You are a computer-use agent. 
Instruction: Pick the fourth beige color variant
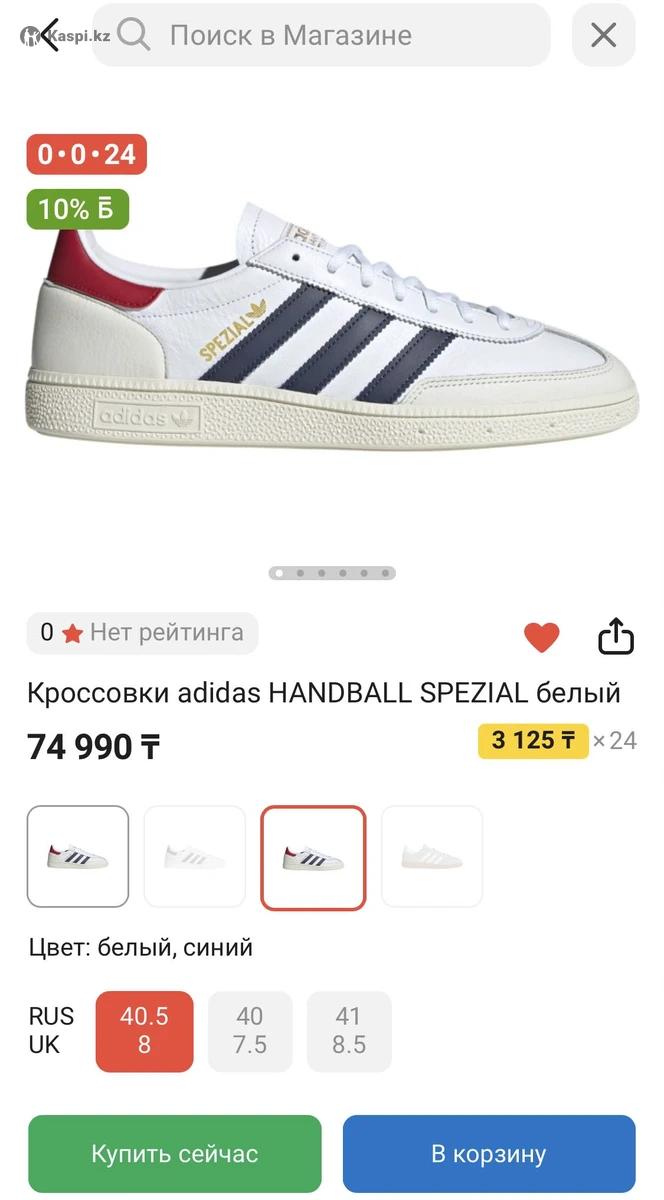pos(432,856)
